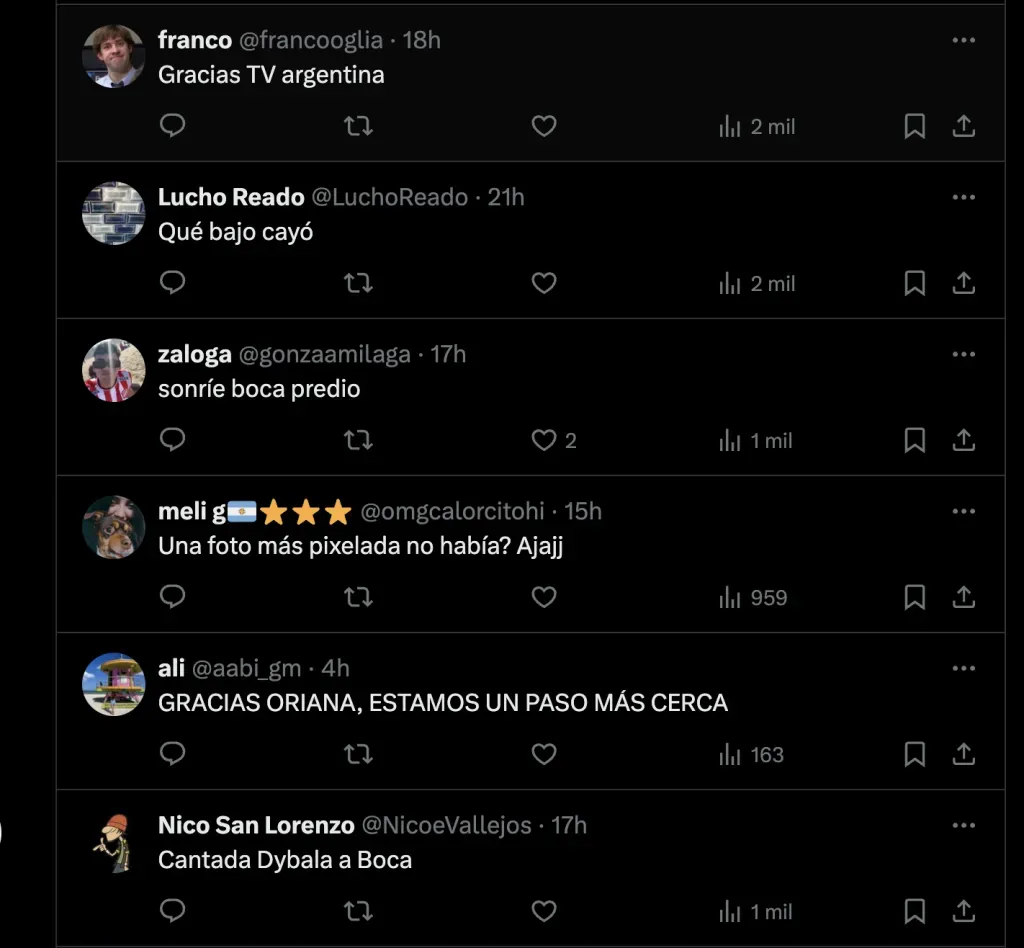This screenshot has height=948, width=1024.
Task: Like Lucho Reado's Qué bajo cayó tweet
Action: (x=543, y=283)
